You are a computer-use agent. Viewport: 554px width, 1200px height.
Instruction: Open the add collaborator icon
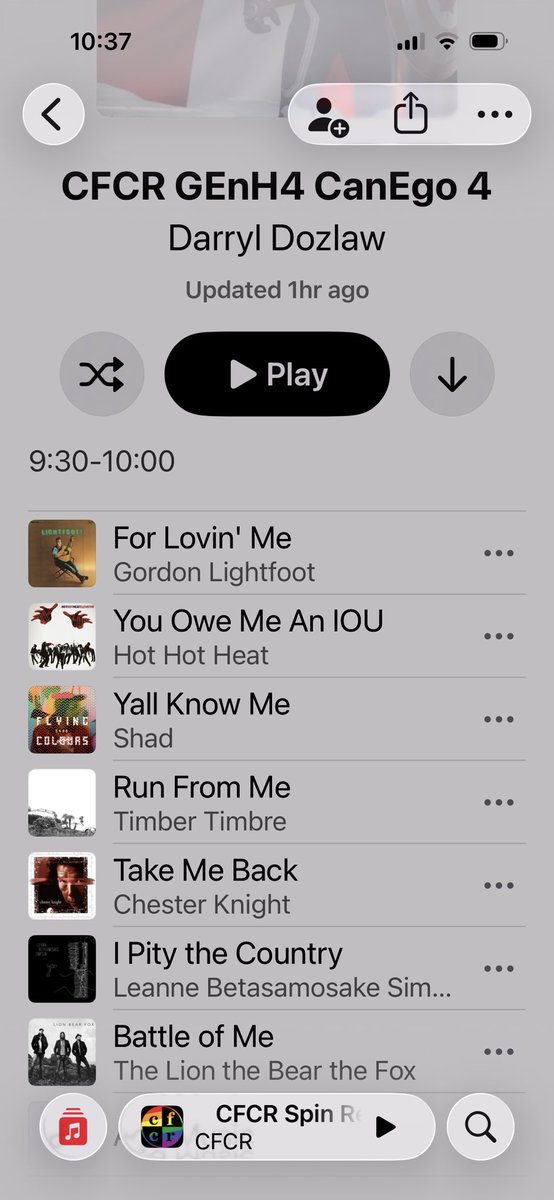pos(327,115)
